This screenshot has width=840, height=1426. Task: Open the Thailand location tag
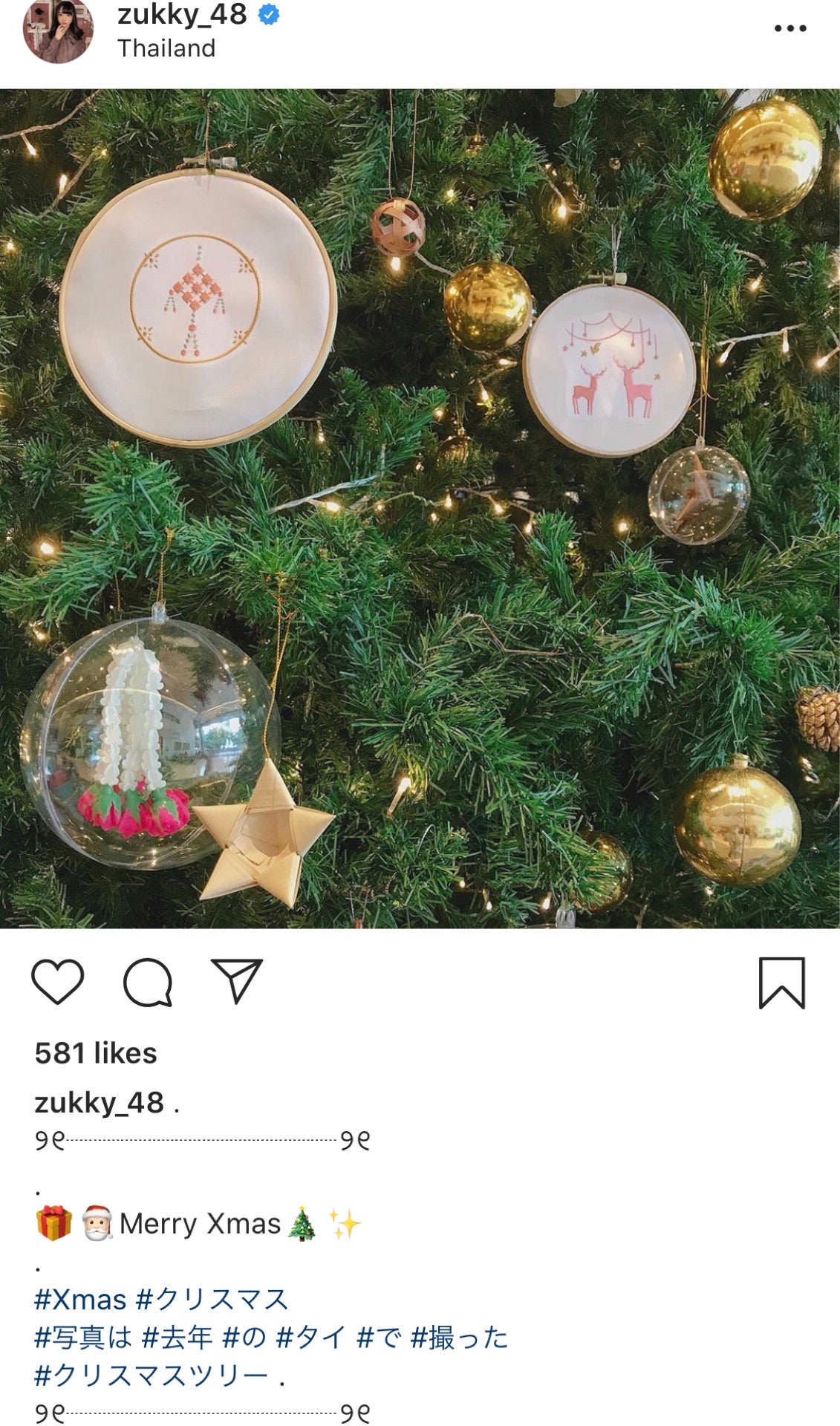pyautogui.click(x=166, y=48)
